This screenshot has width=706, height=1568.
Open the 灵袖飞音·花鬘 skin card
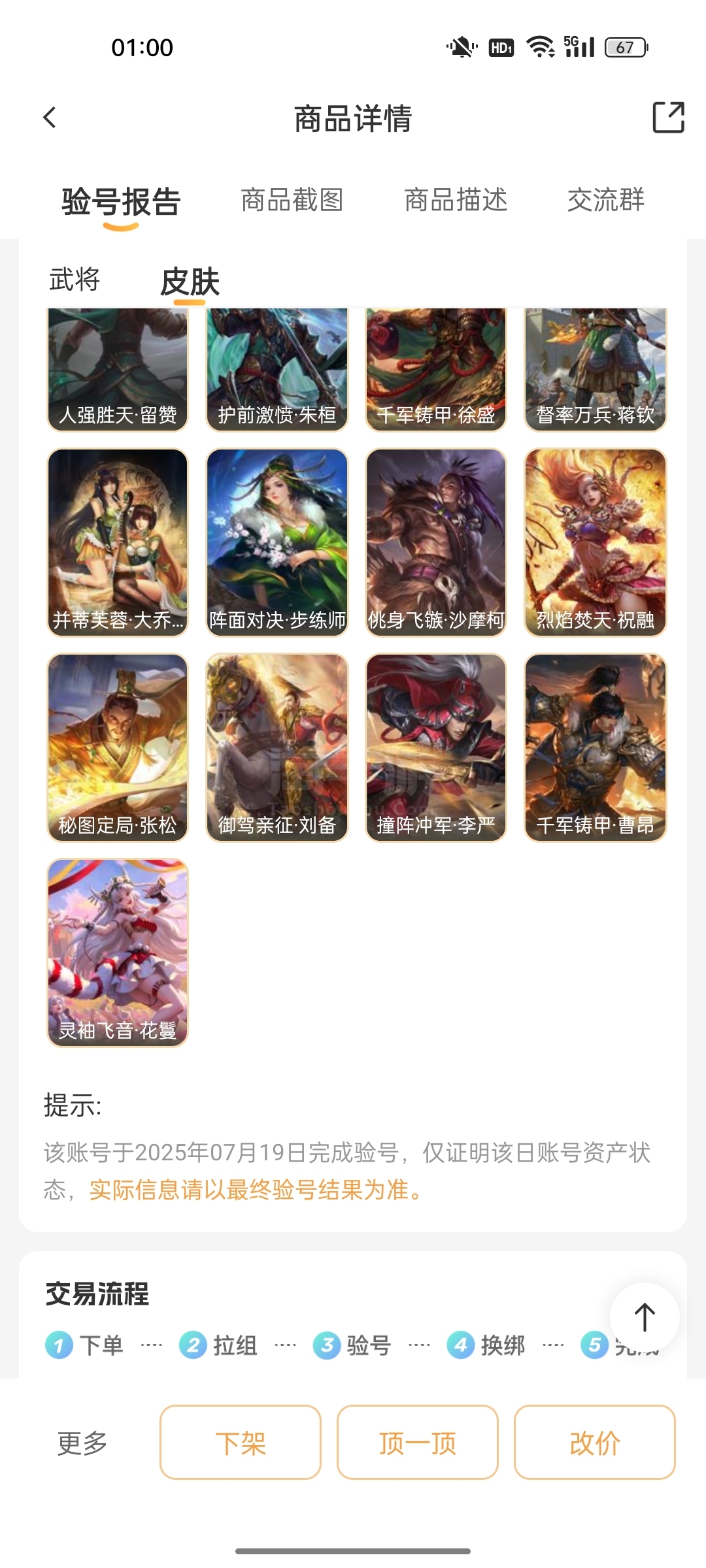(118, 953)
